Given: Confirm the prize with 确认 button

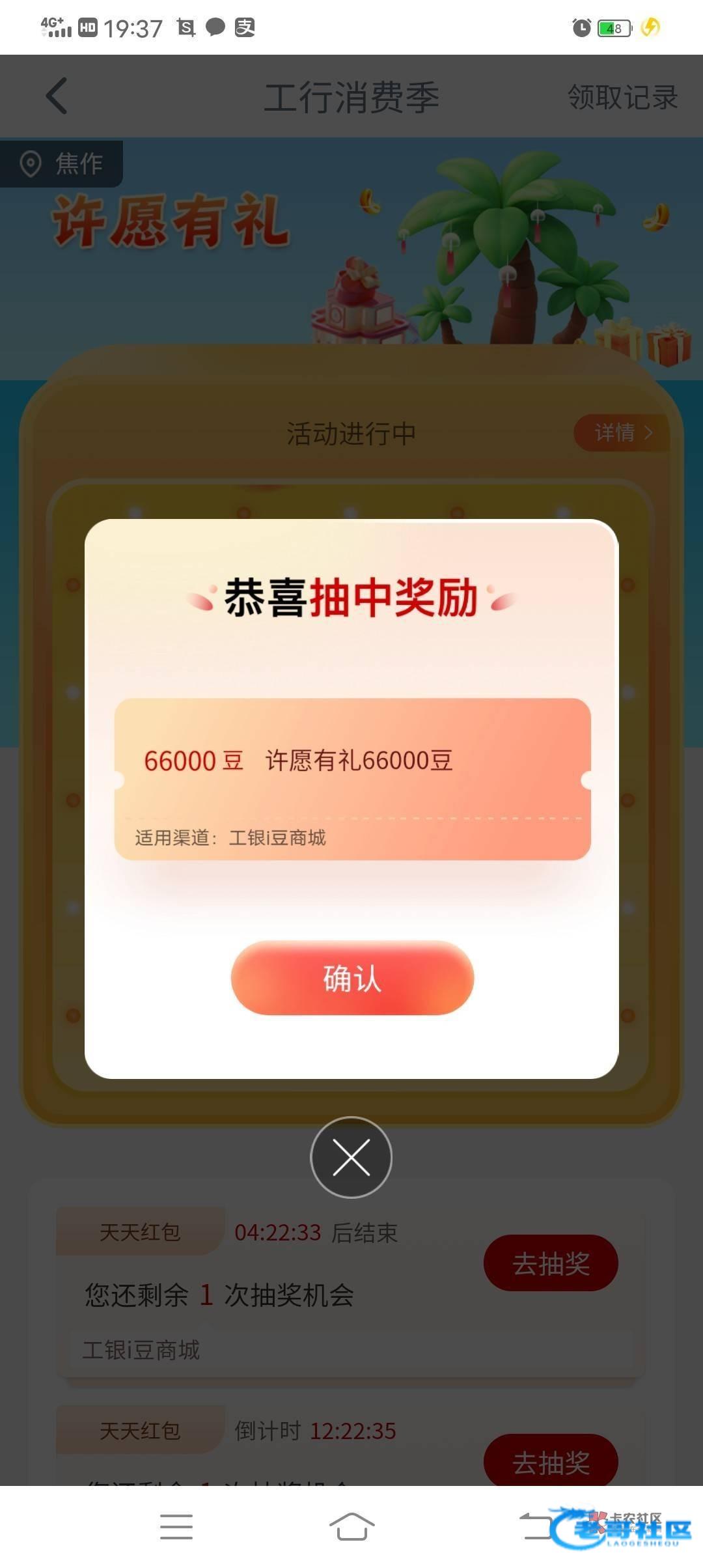Looking at the screenshot, I should coord(352,977).
